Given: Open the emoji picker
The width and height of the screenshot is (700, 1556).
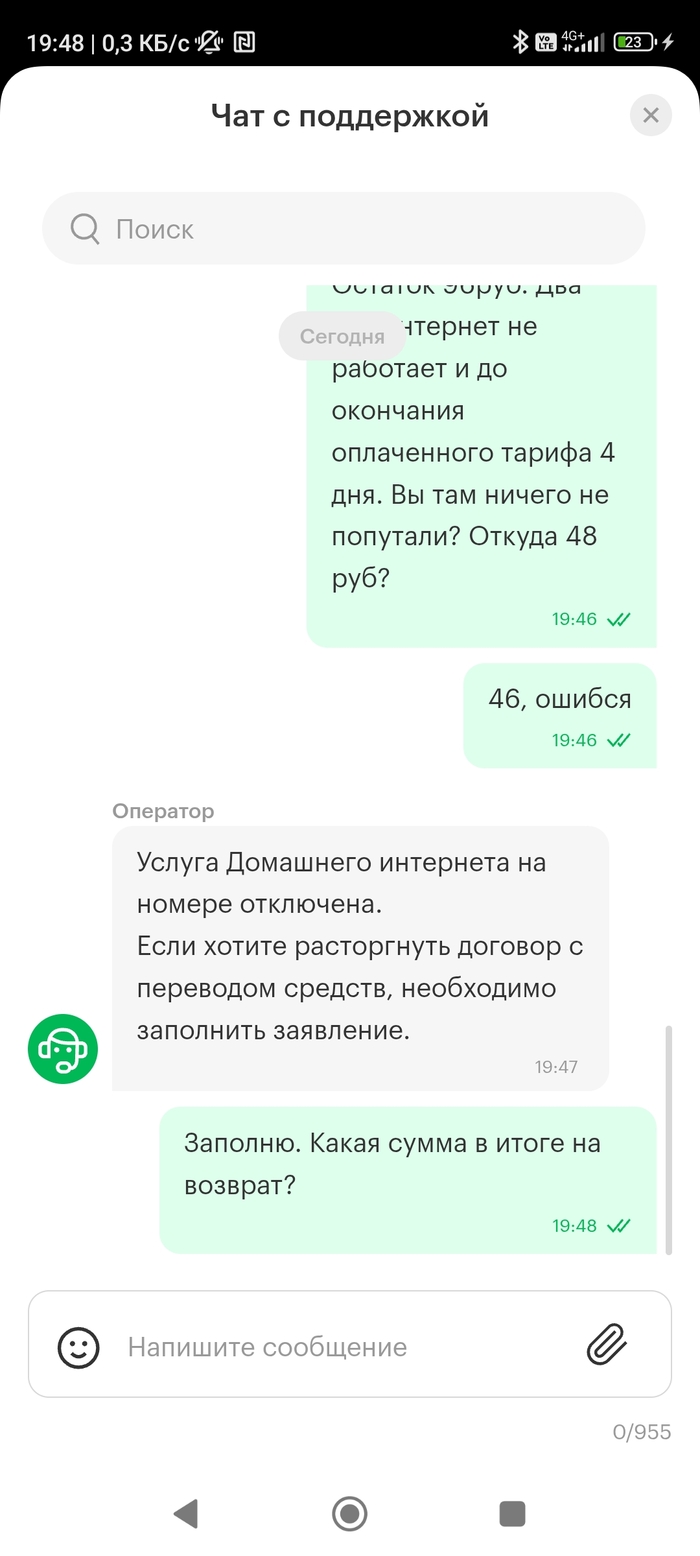Looking at the screenshot, I should click(x=78, y=1346).
